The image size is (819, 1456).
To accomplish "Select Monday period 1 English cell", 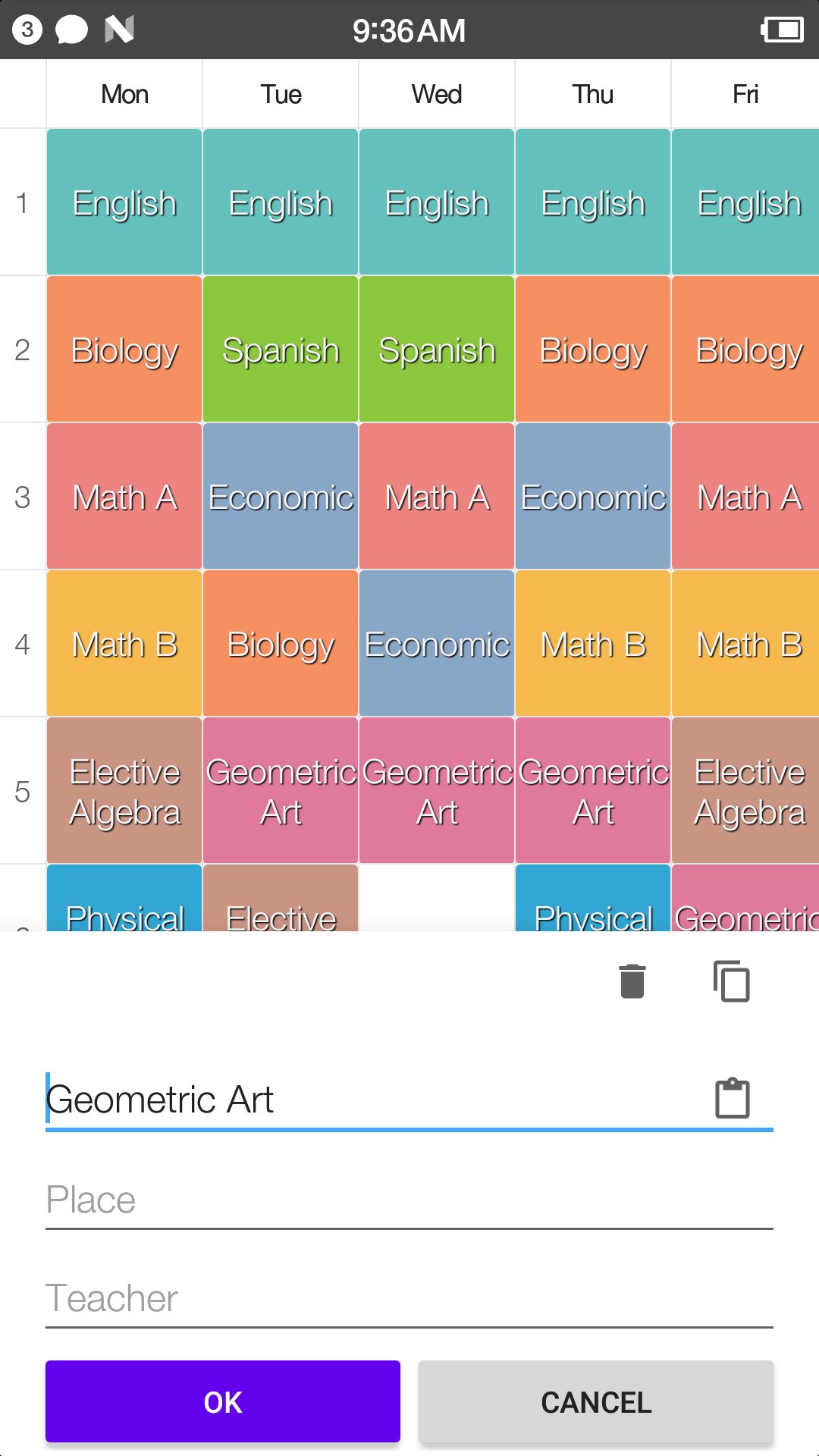I will click(x=124, y=202).
